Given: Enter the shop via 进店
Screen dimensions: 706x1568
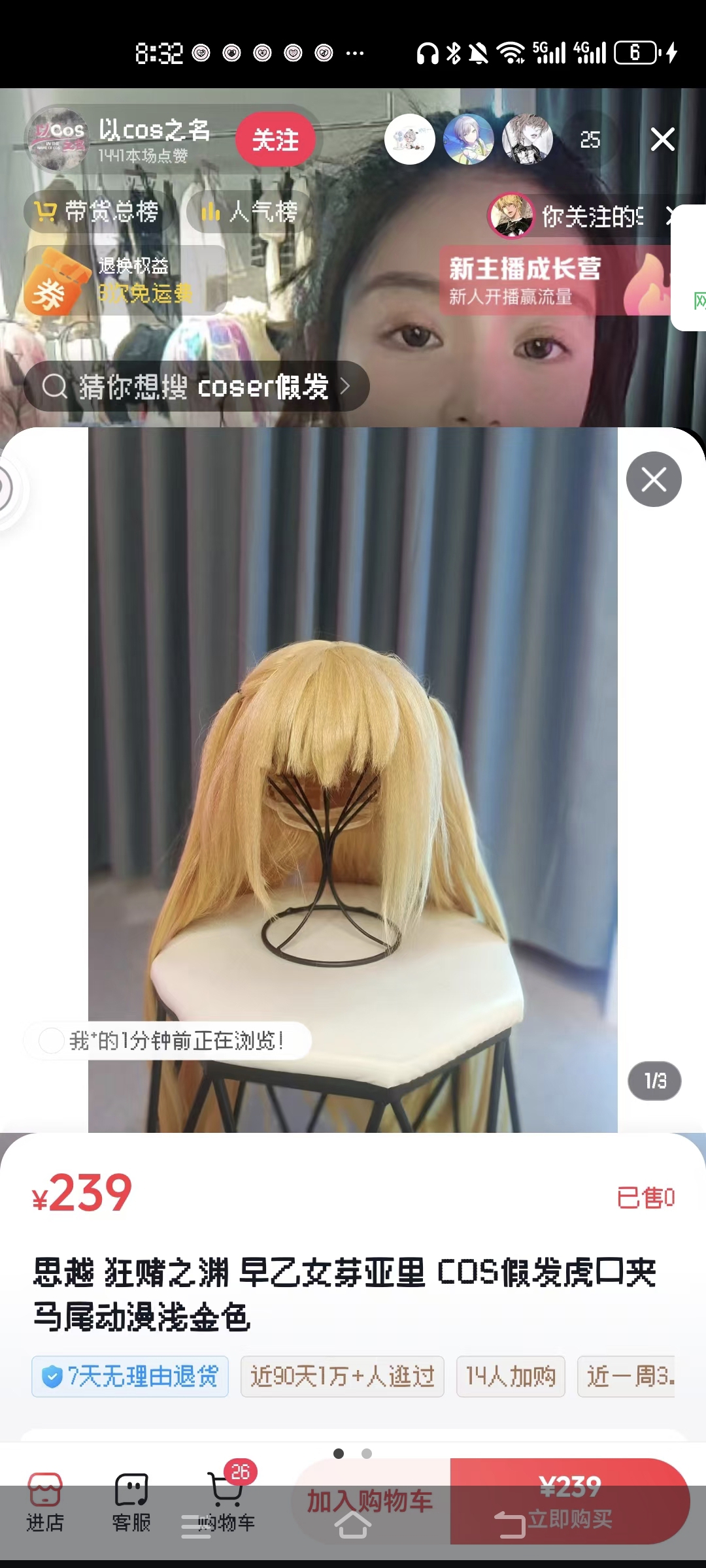Looking at the screenshot, I should [45, 1503].
